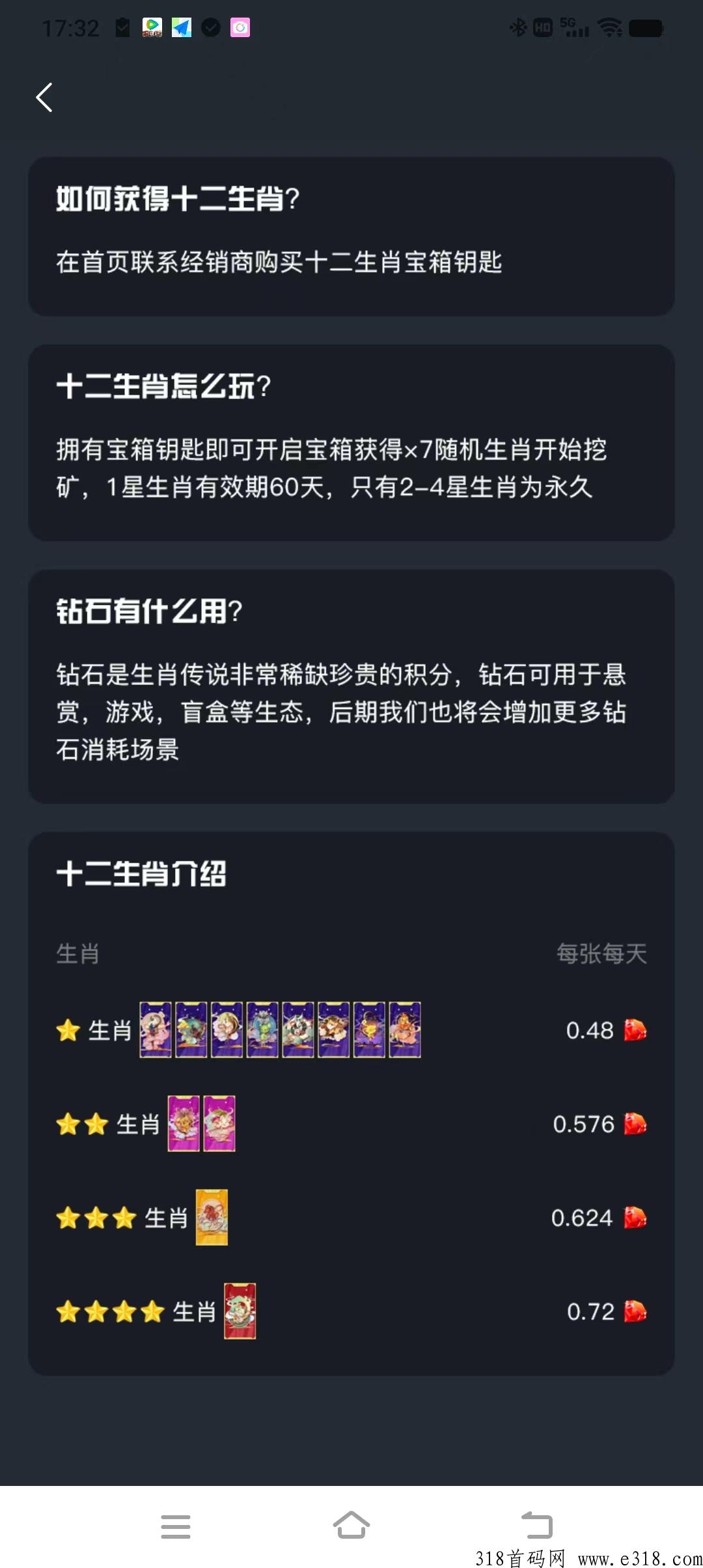Go to the phone home screen
Screen dimensions: 703x1568
[x=351, y=1525]
